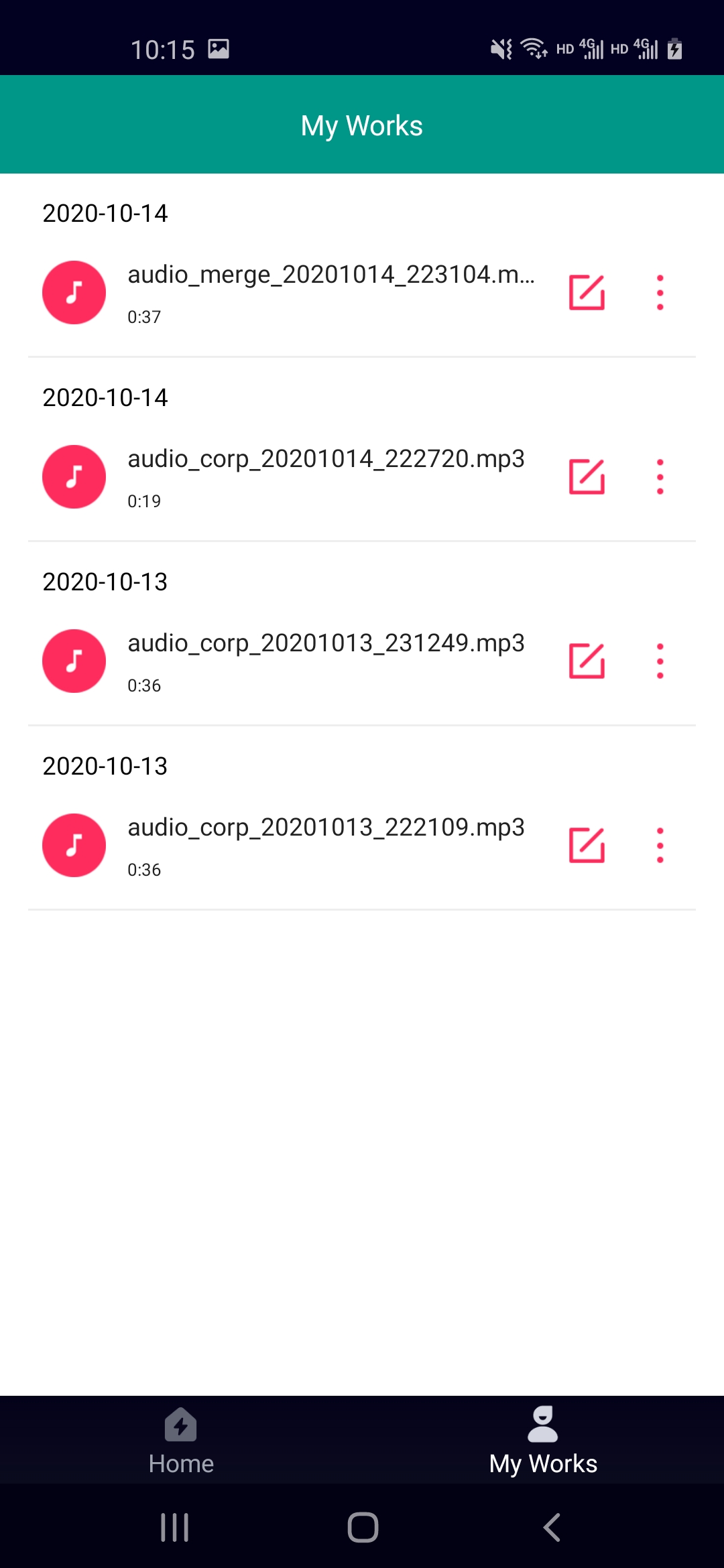Open the edit icon for audio_merge_20201014_223104
Image resolution: width=724 pixels, height=1568 pixels.
point(587,292)
